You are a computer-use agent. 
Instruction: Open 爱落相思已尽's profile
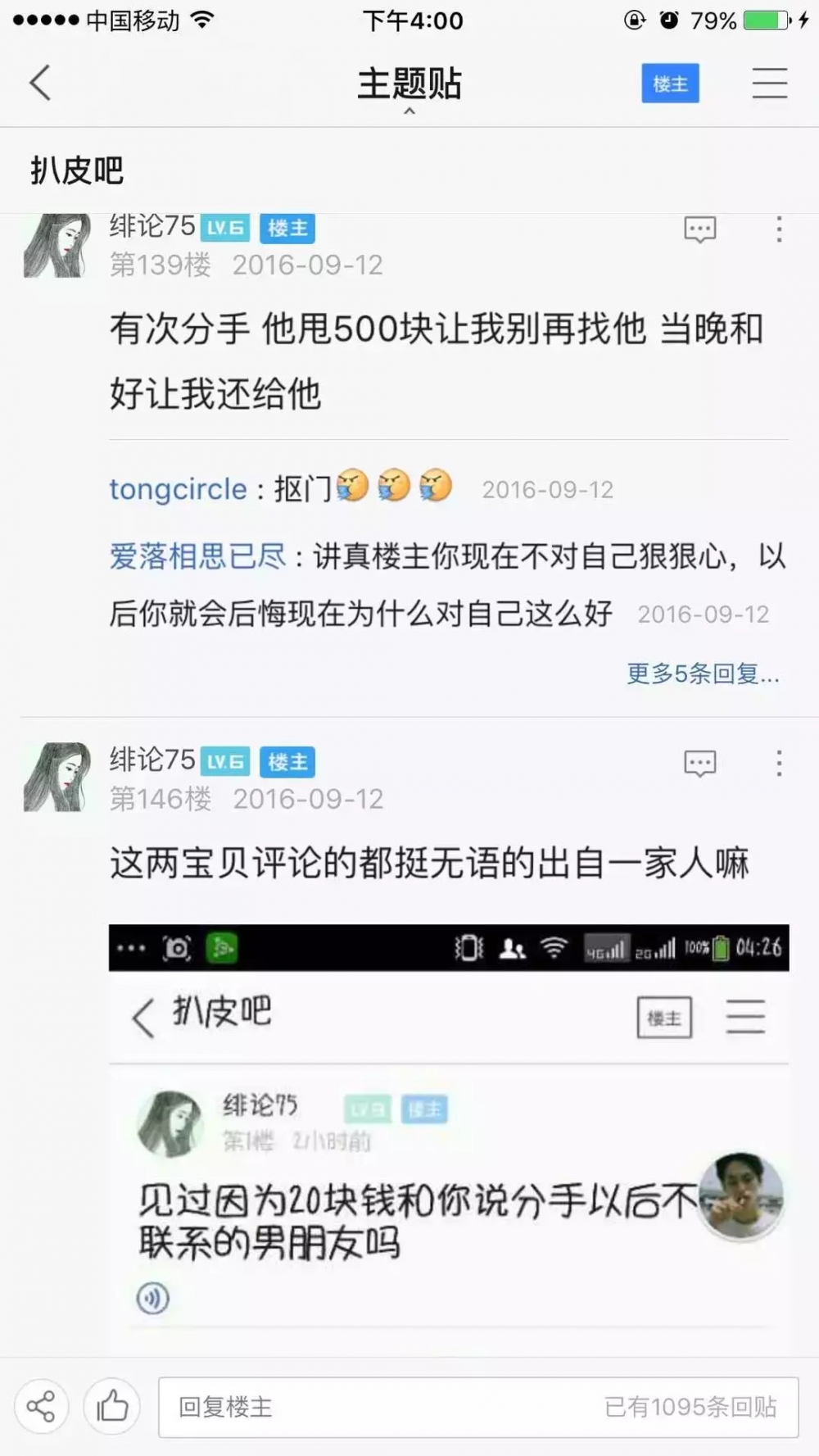[x=197, y=556]
